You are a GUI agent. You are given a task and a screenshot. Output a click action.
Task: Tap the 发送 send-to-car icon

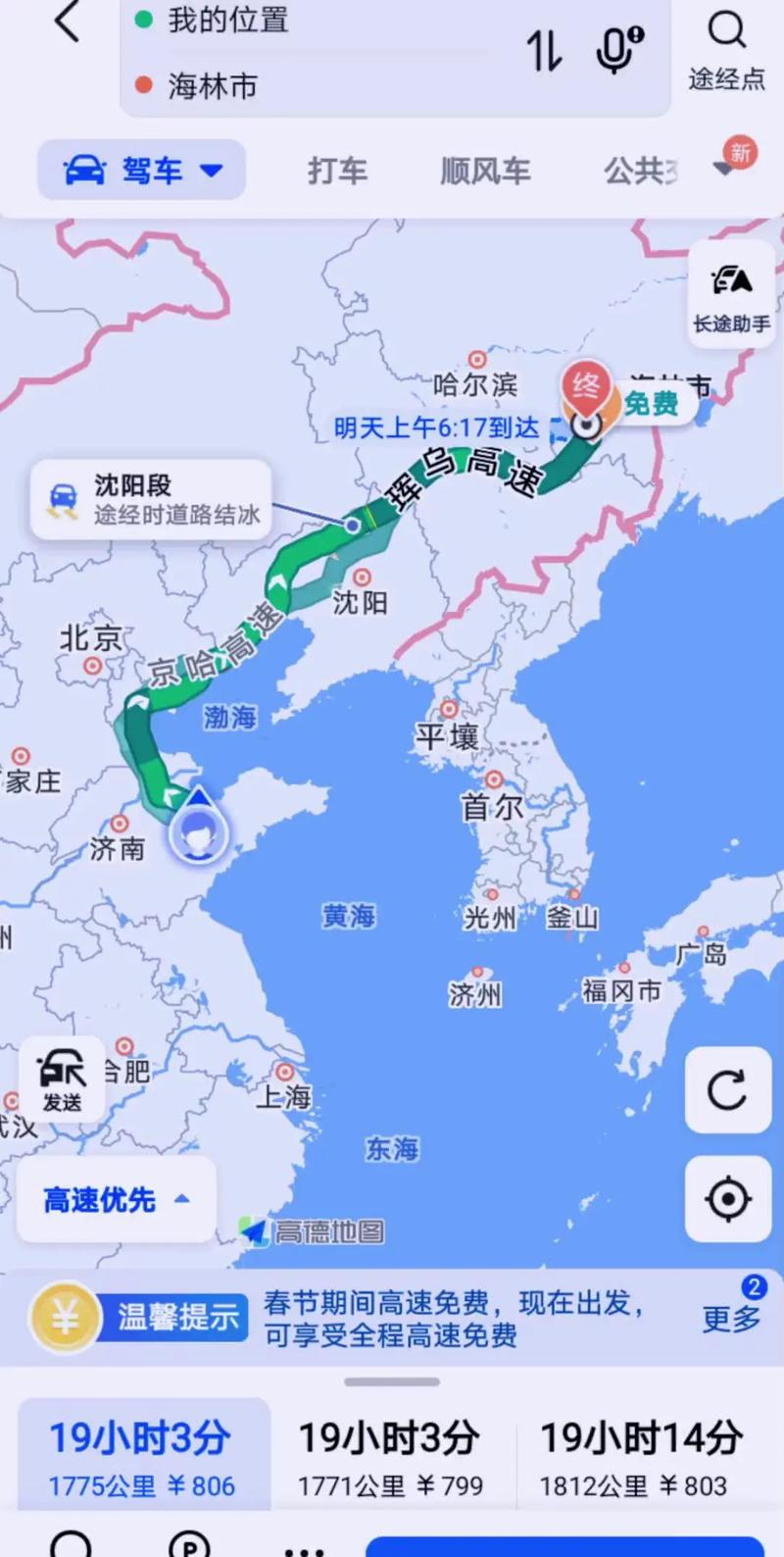pyautogui.click(x=61, y=1079)
